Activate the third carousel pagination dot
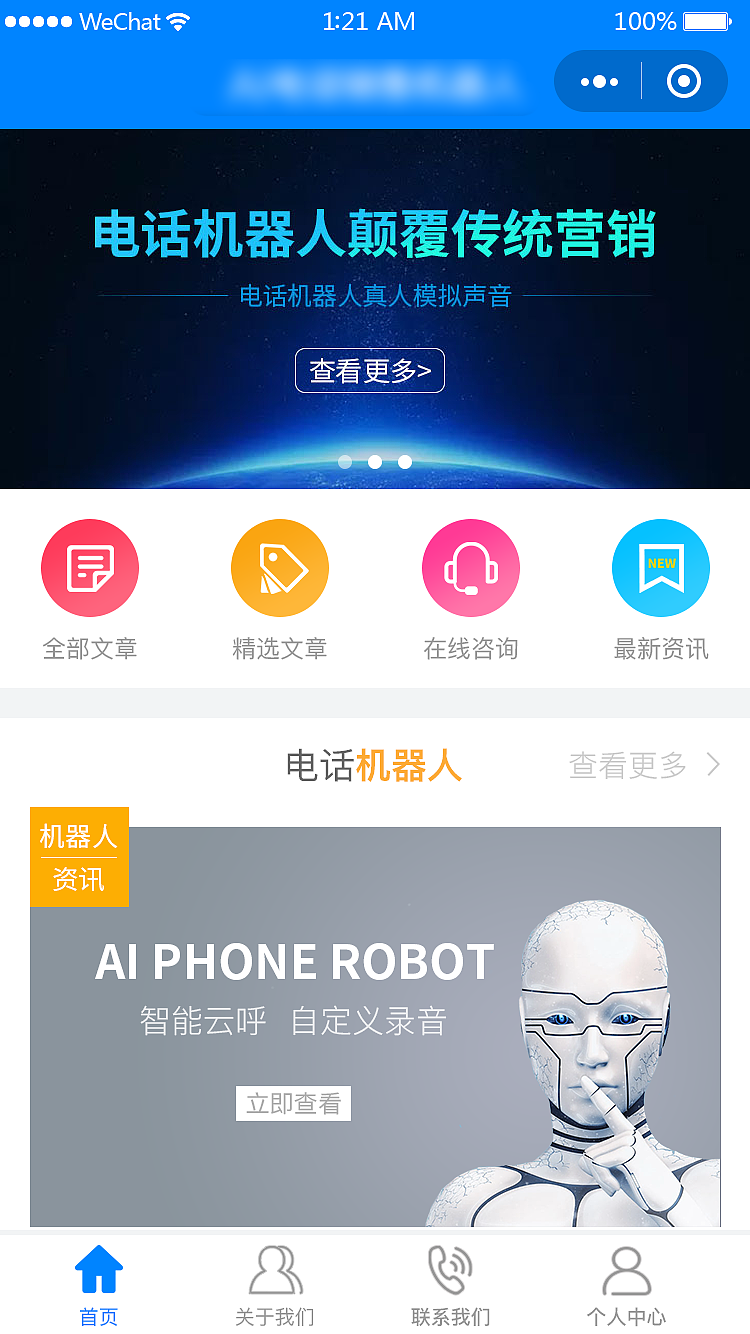 [405, 462]
